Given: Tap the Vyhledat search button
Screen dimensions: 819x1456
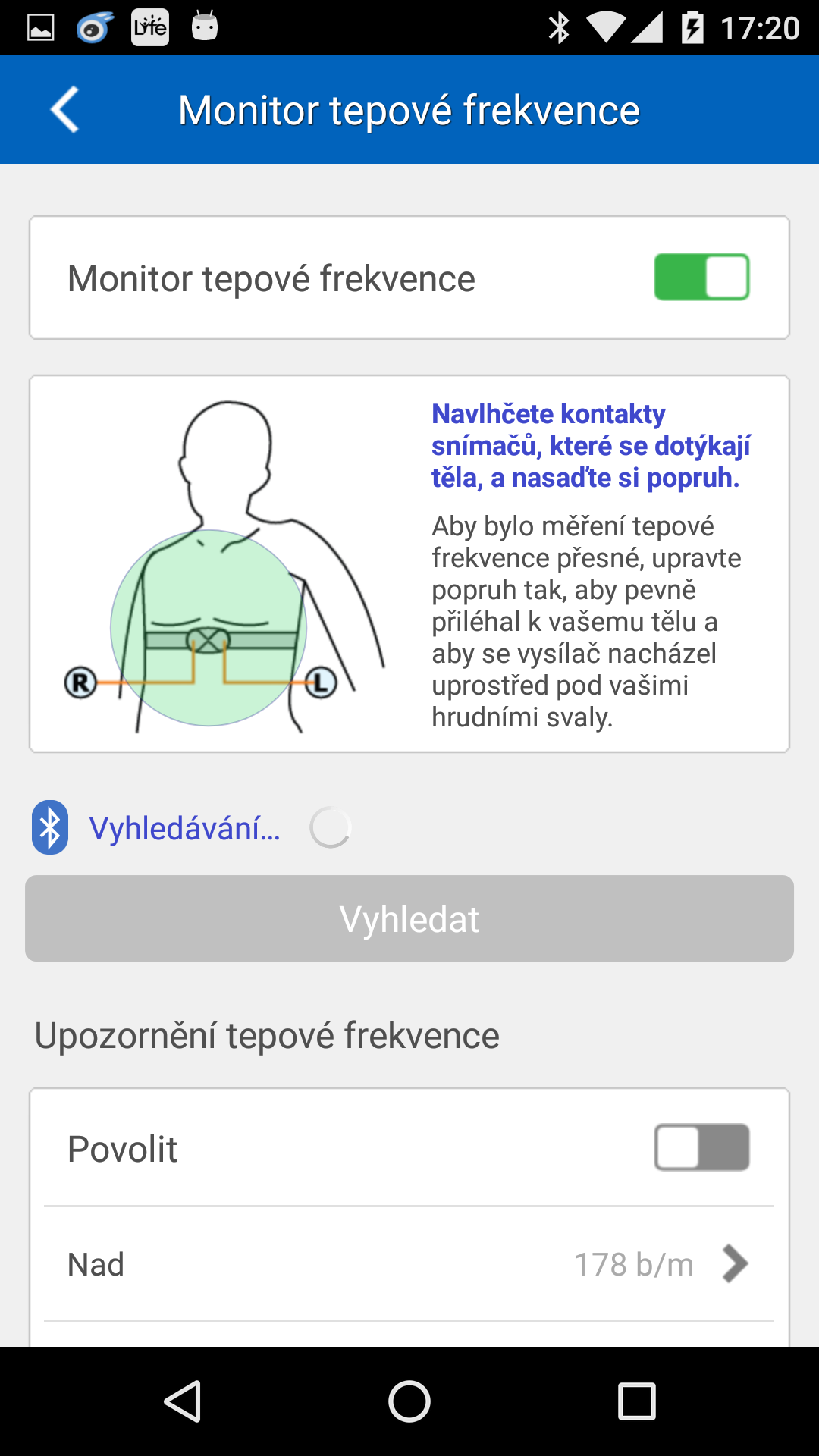Looking at the screenshot, I should point(409,918).
